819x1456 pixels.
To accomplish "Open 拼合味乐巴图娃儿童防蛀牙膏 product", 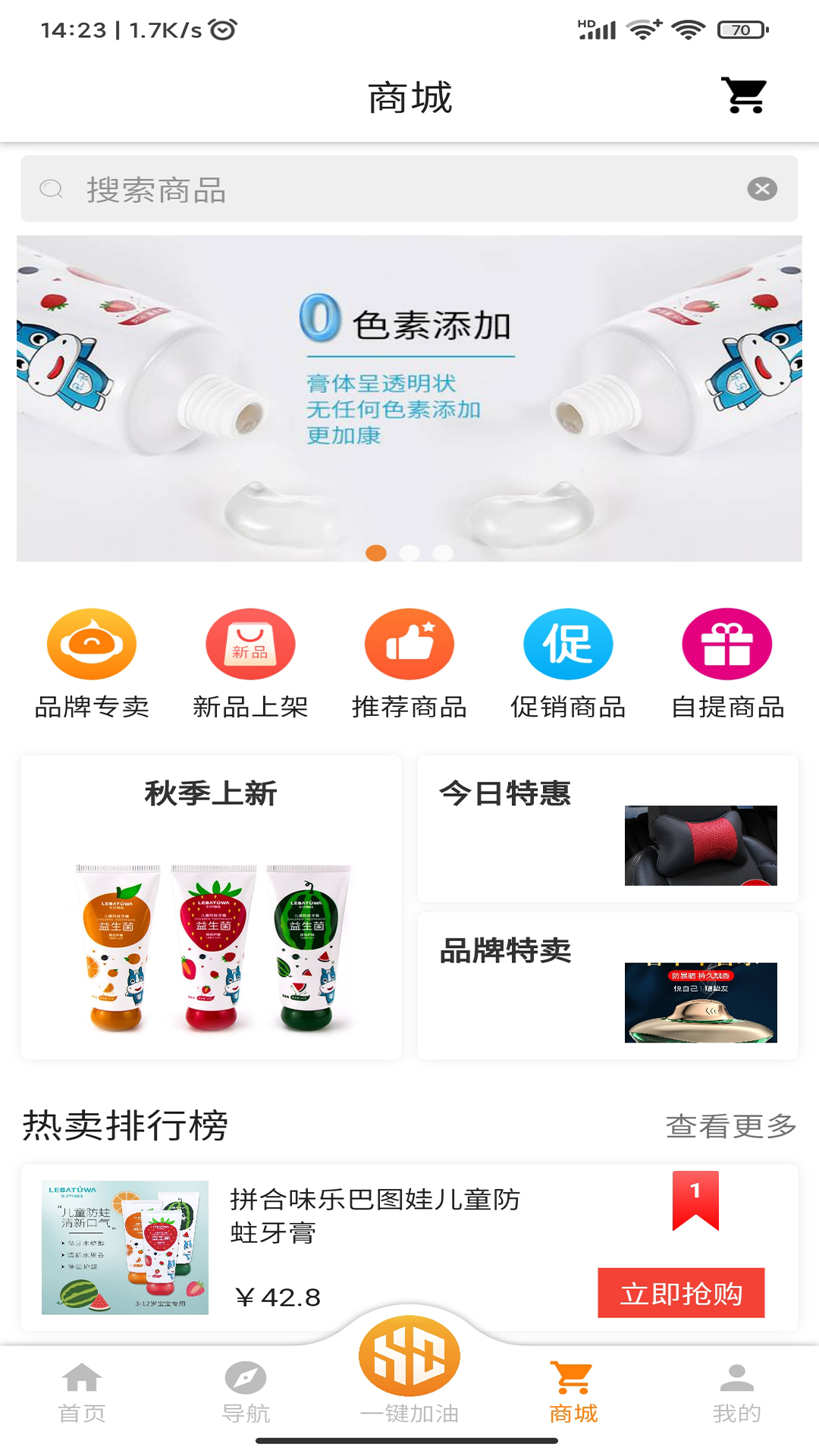I will click(x=375, y=1216).
